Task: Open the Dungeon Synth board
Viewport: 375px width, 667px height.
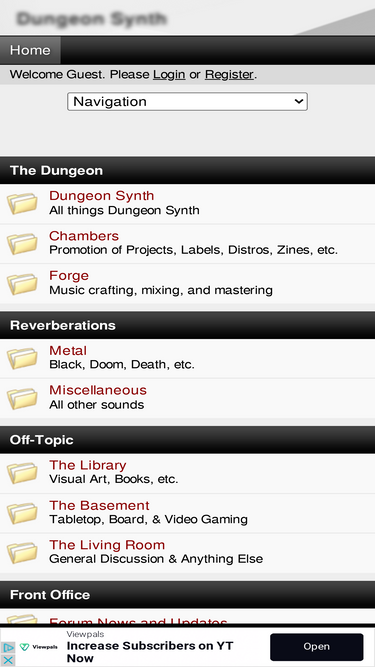Action: pyautogui.click(x=102, y=196)
